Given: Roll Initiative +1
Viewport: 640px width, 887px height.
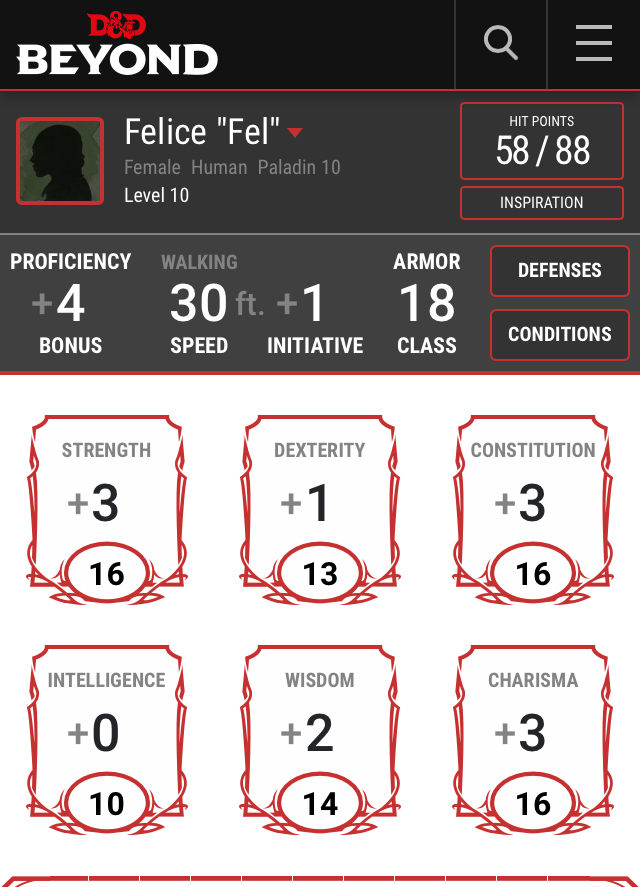Looking at the screenshot, I should click(x=314, y=304).
